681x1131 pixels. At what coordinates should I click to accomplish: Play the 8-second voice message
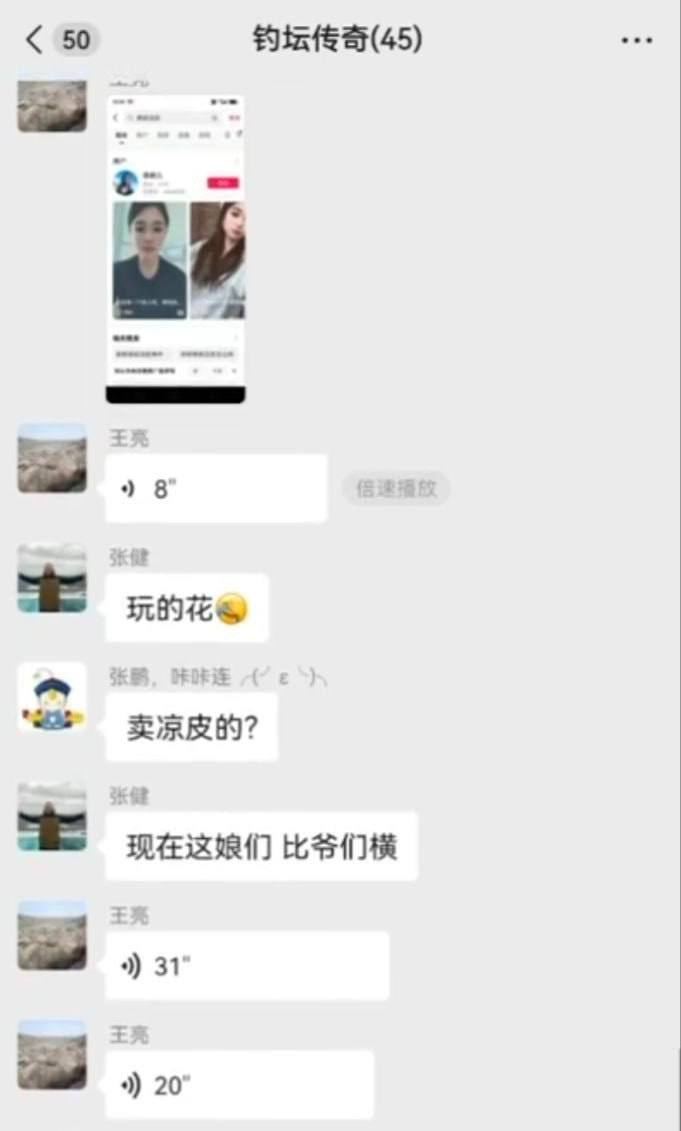pyautogui.click(x=216, y=489)
